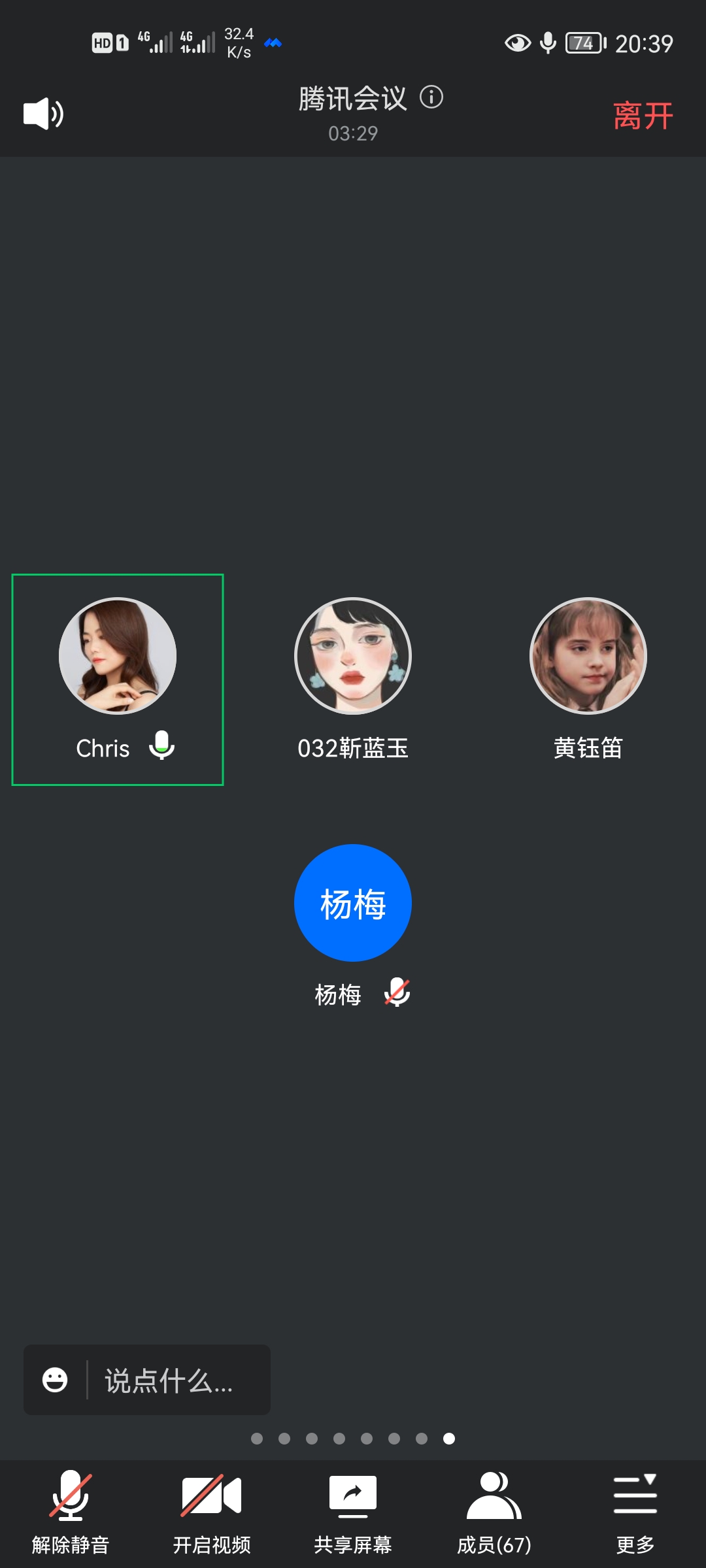Toggle the speaker audio output icon
The image size is (706, 1568).
coord(43,114)
